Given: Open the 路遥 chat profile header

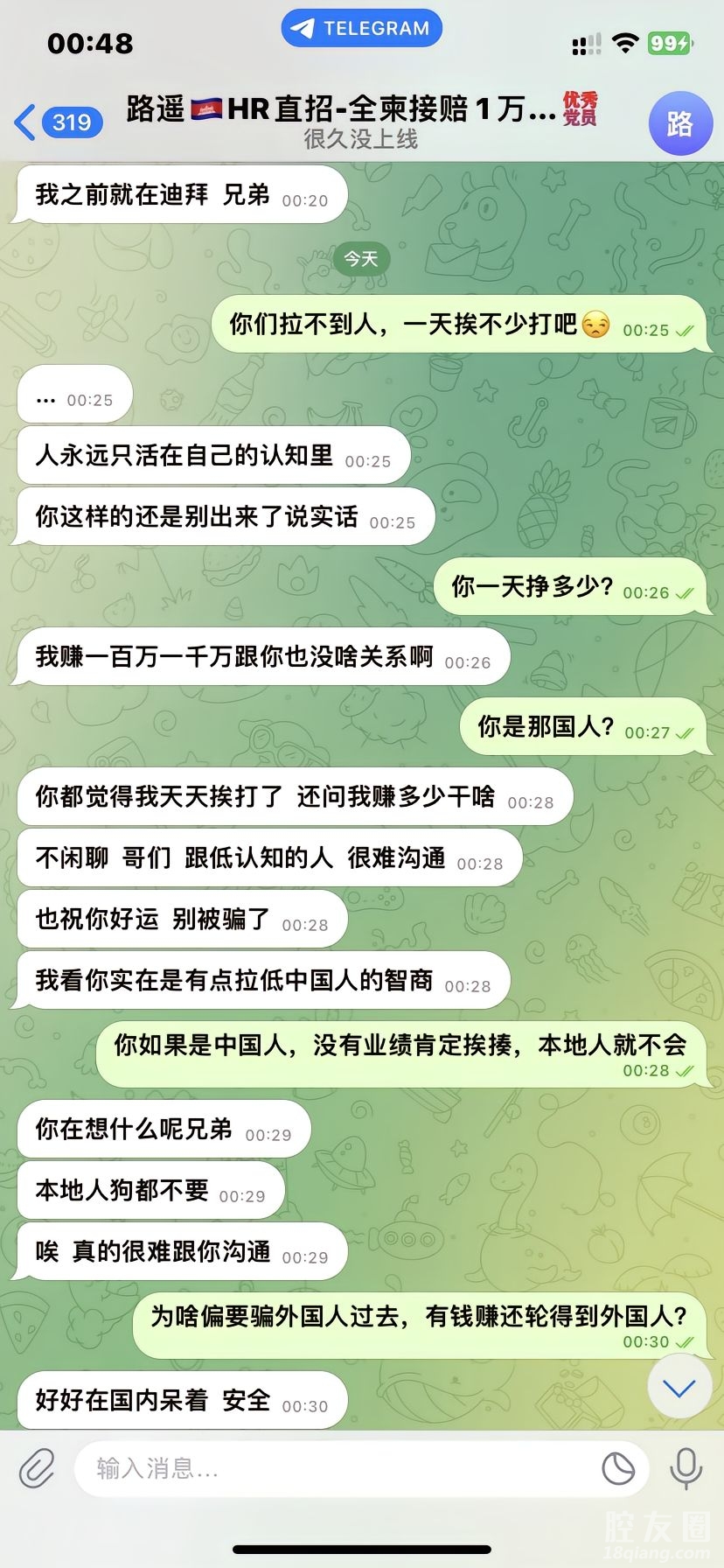Looking at the screenshot, I should [x=360, y=121].
